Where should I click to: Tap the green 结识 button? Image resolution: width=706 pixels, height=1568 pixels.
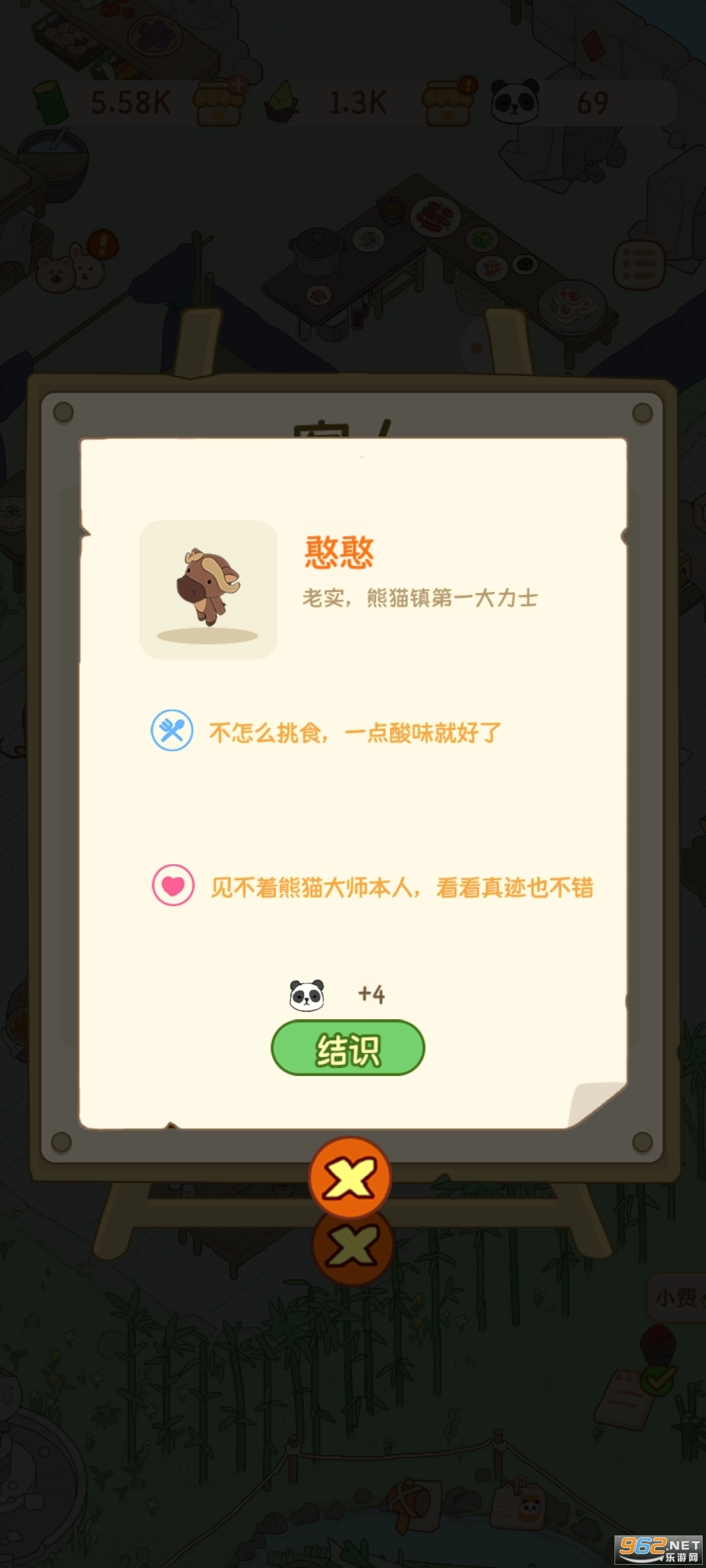[x=348, y=1049]
